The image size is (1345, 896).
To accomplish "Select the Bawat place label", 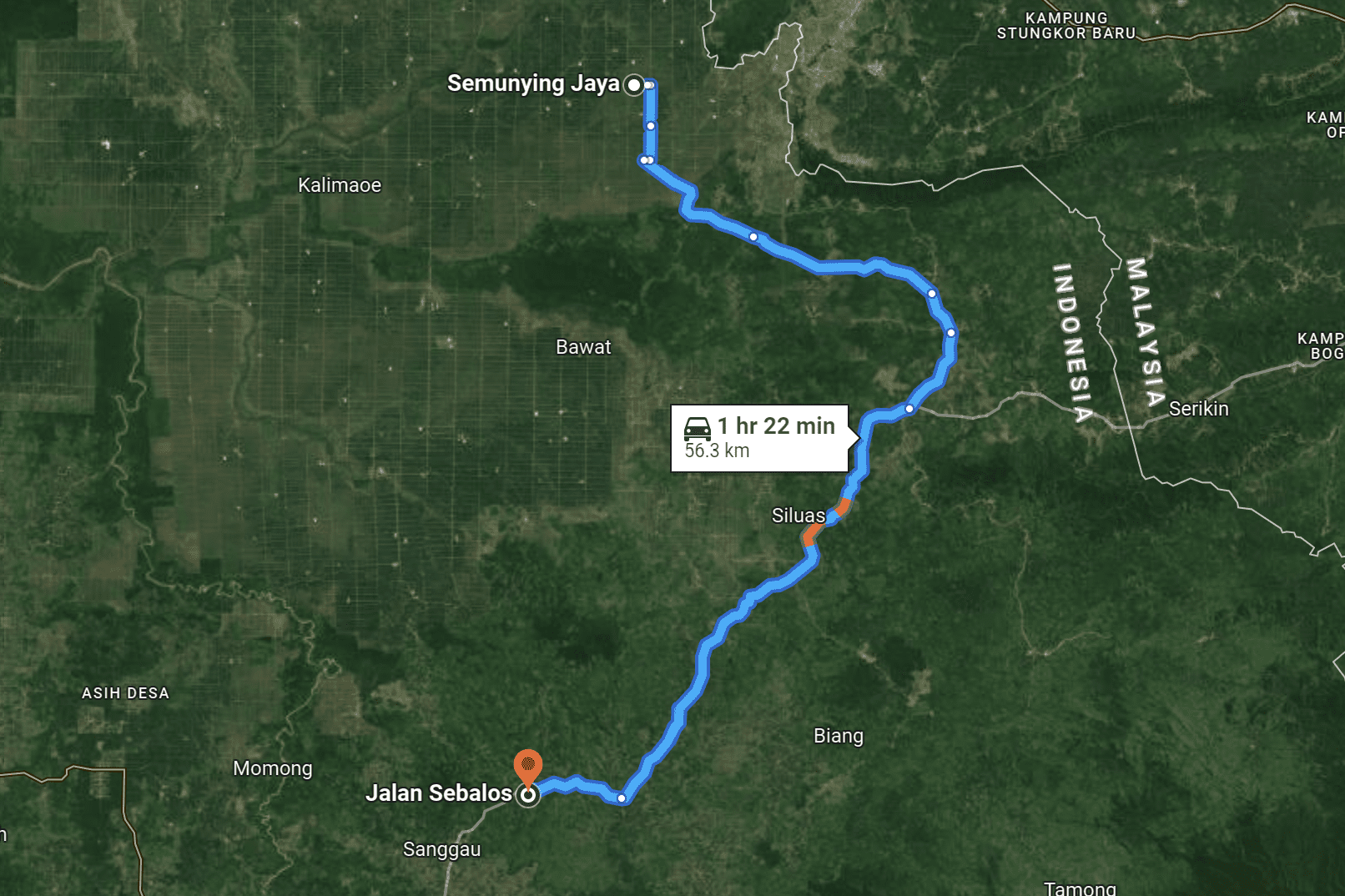I will tap(583, 347).
